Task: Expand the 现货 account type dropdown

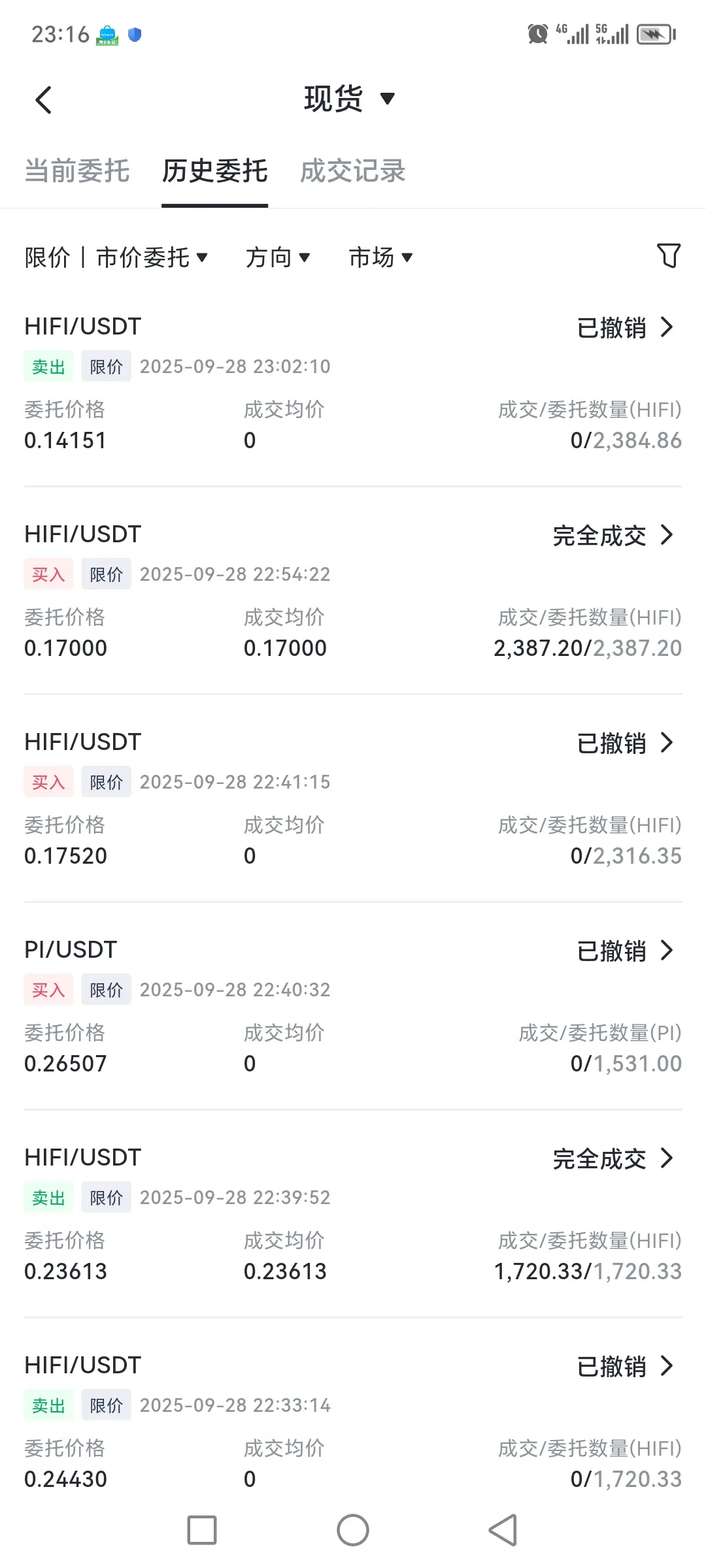Action: pyautogui.click(x=349, y=99)
